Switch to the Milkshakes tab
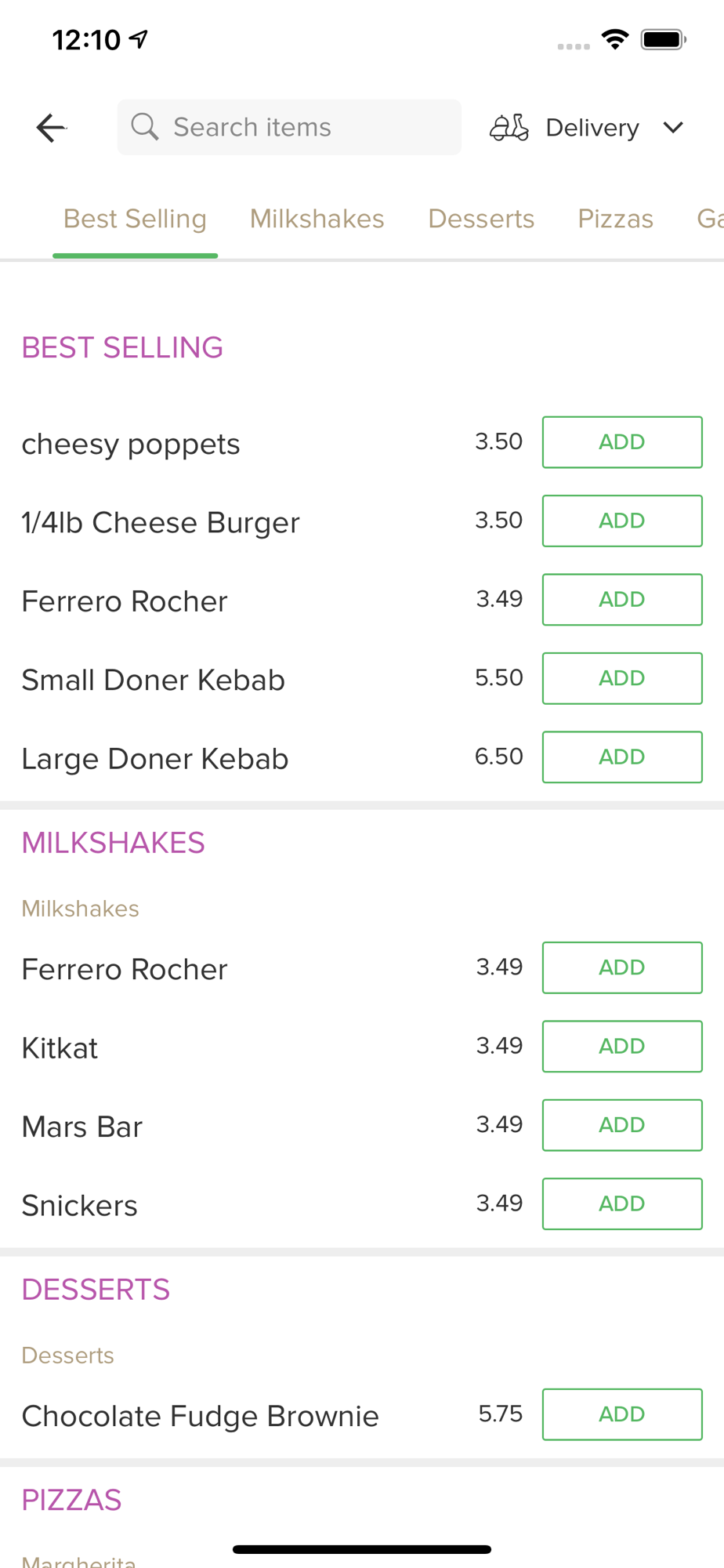Screen dimensions: 724x1568 coord(317,219)
